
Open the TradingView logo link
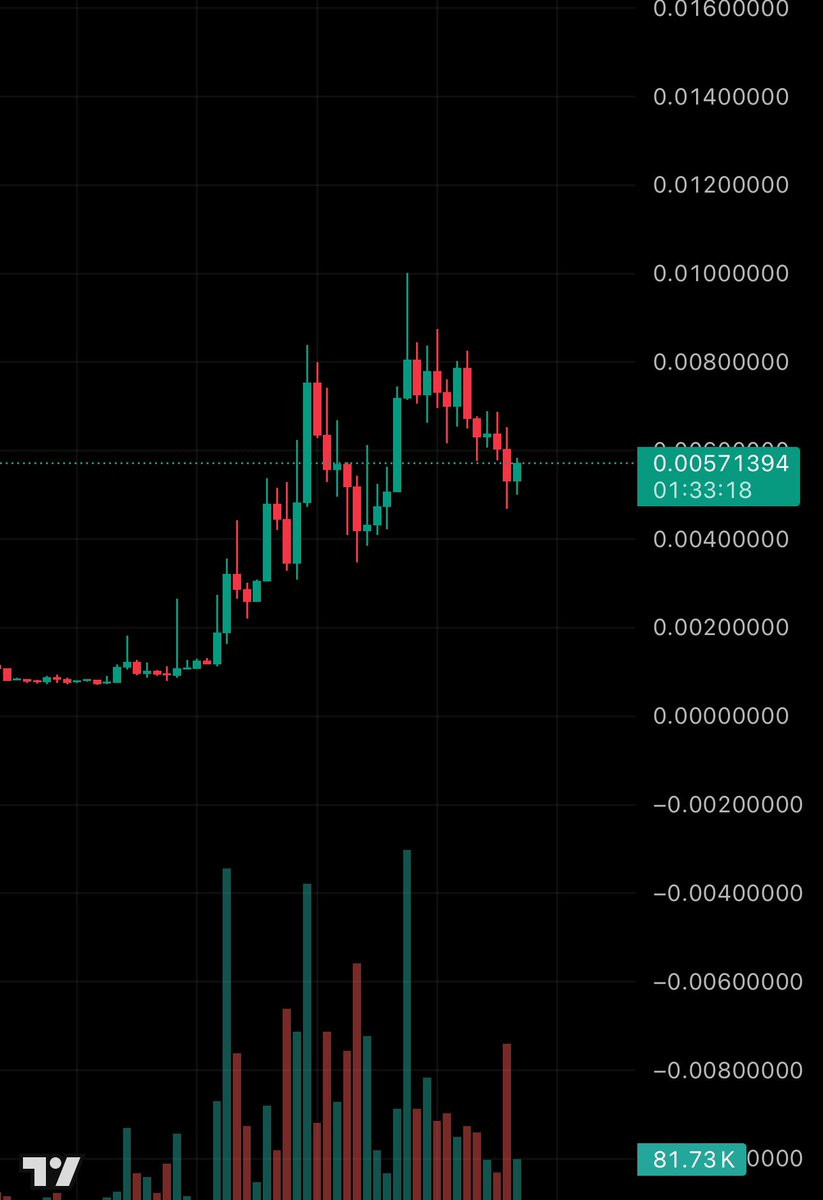[x=51, y=1171]
